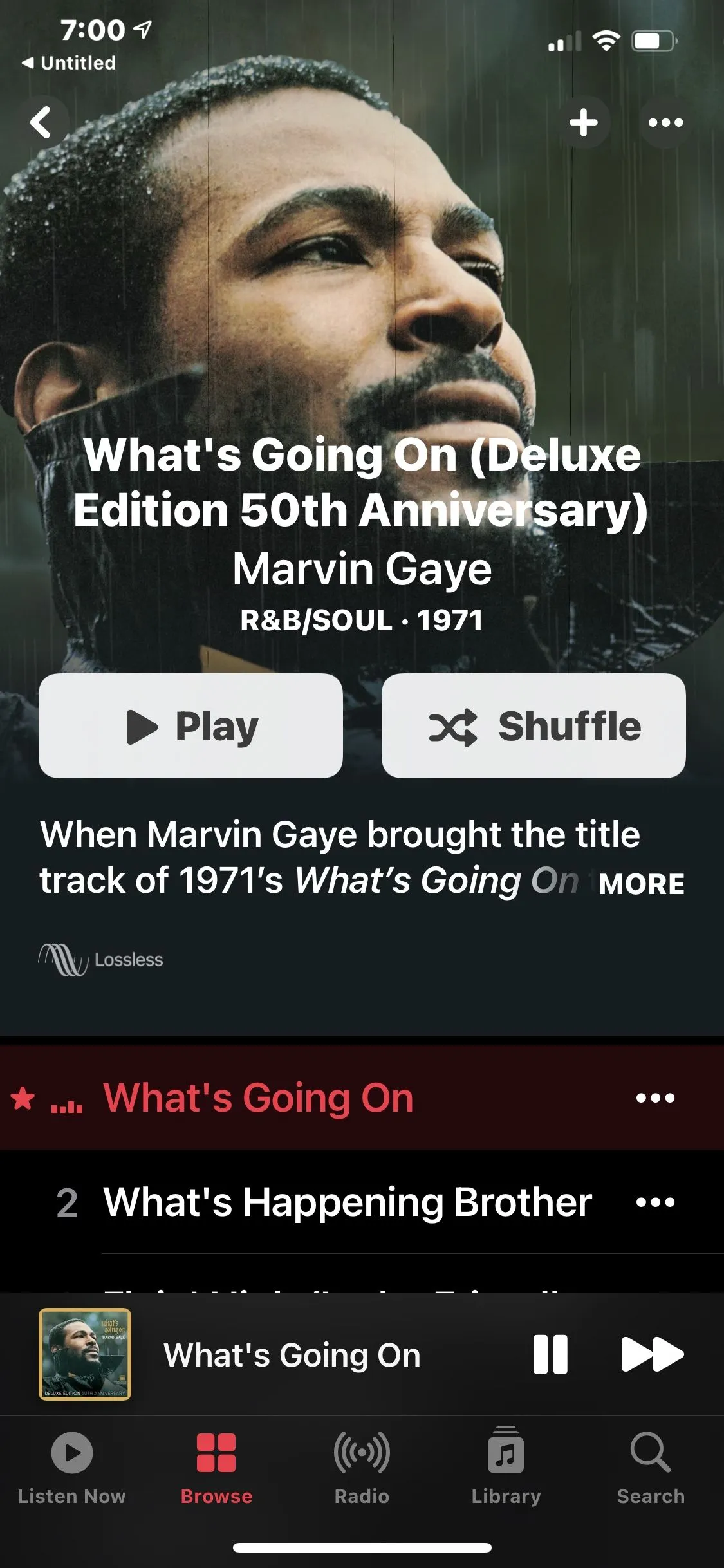The width and height of the screenshot is (724, 1568).
Task: Return to the Untitled app via breadcrumb
Action: (x=70, y=63)
